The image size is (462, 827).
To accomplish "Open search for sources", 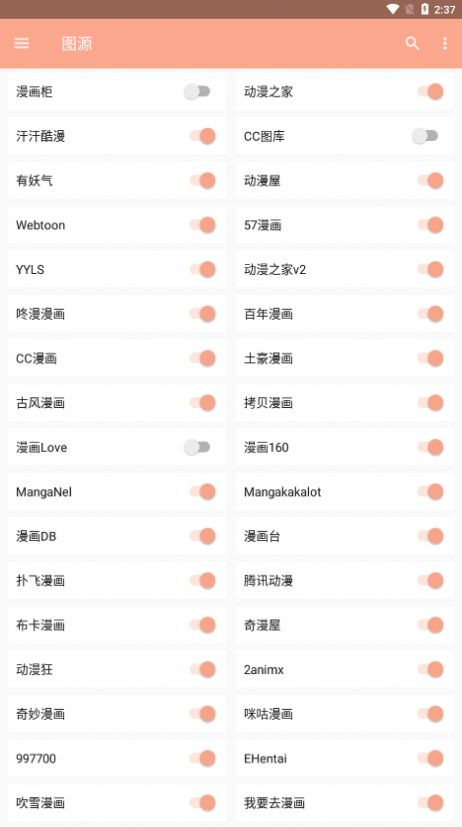I will 412,43.
